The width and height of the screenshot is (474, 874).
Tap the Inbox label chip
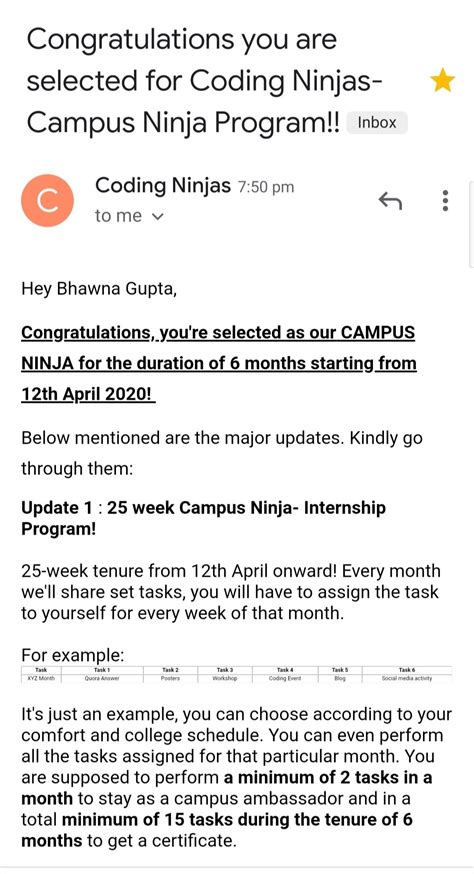[377, 123]
